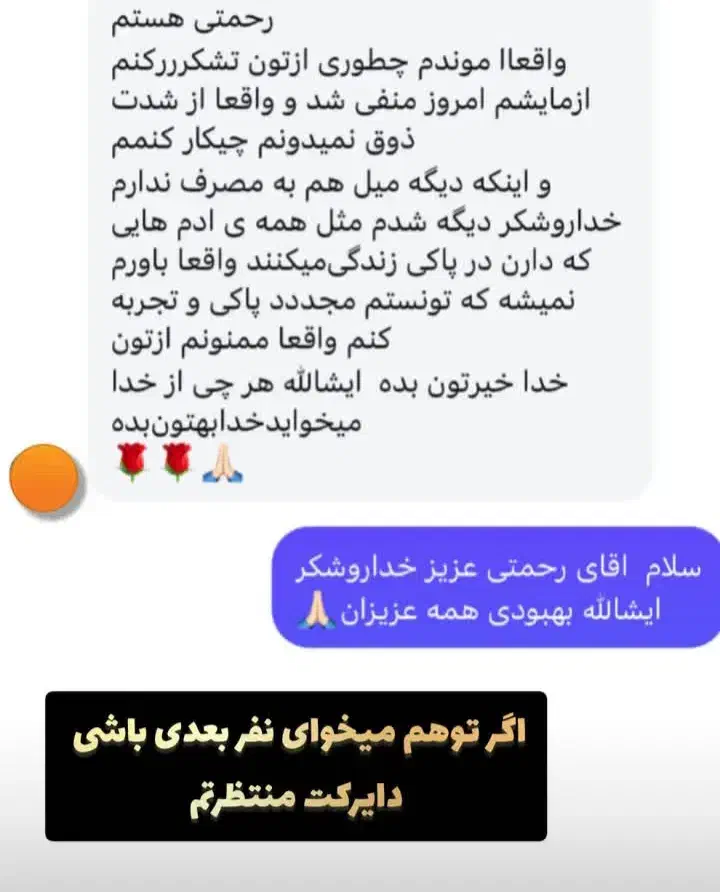This screenshot has width=720, height=892.
Task: Tap the black دایرکت منتظرم banner
Action: pyautogui.click(x=300, y=758)
